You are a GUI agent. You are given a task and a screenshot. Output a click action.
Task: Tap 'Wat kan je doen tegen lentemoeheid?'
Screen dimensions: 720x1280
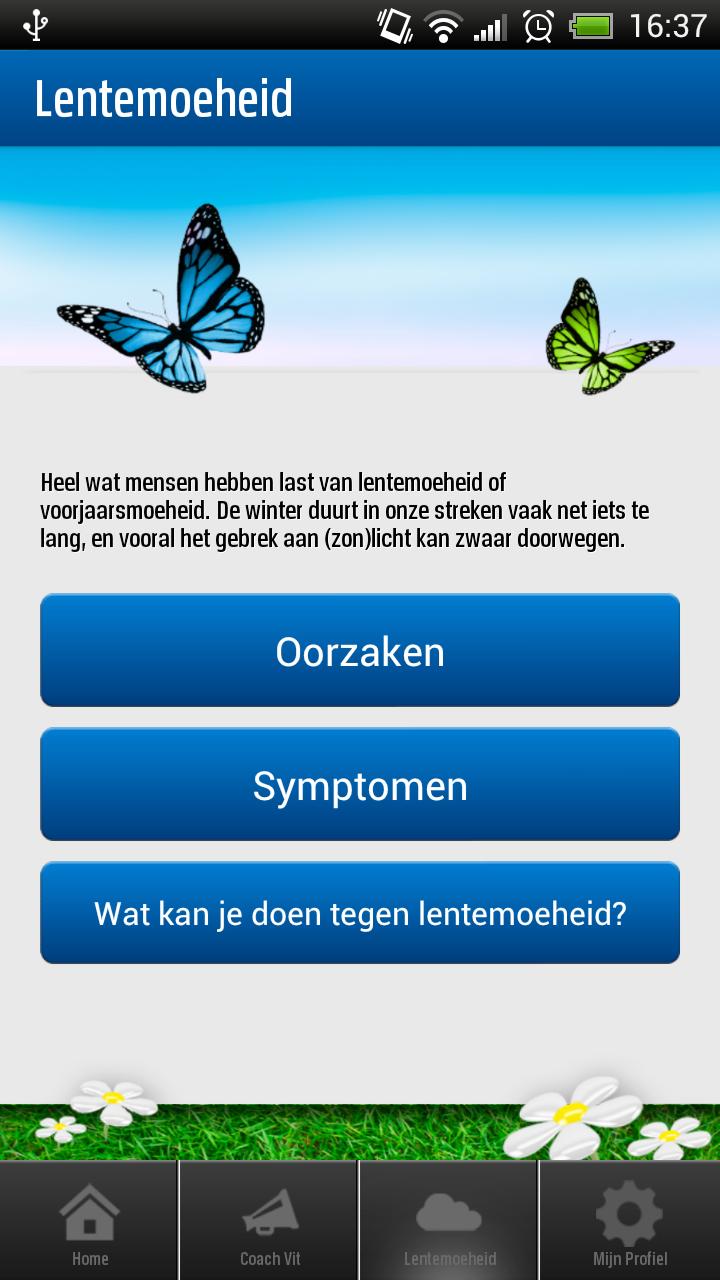360,913
